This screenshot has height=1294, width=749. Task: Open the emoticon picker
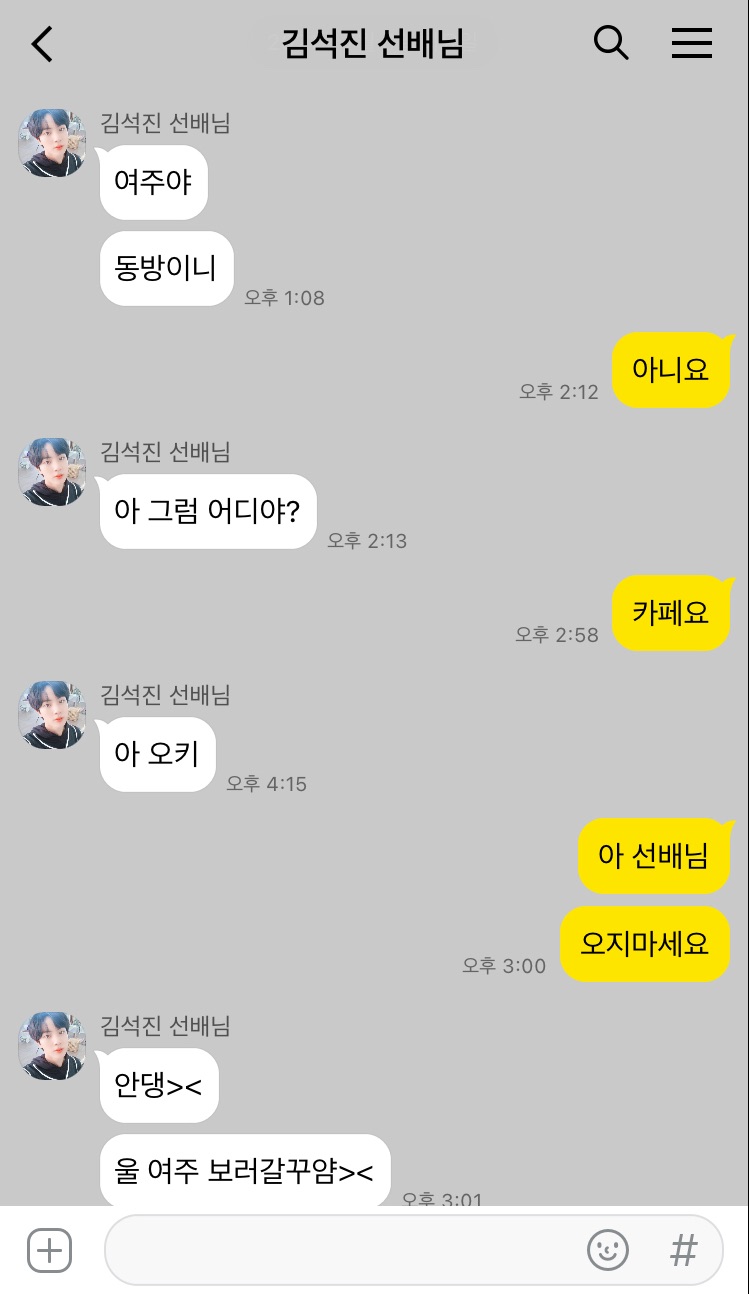pyautogui.click(x=607, y=1250)
